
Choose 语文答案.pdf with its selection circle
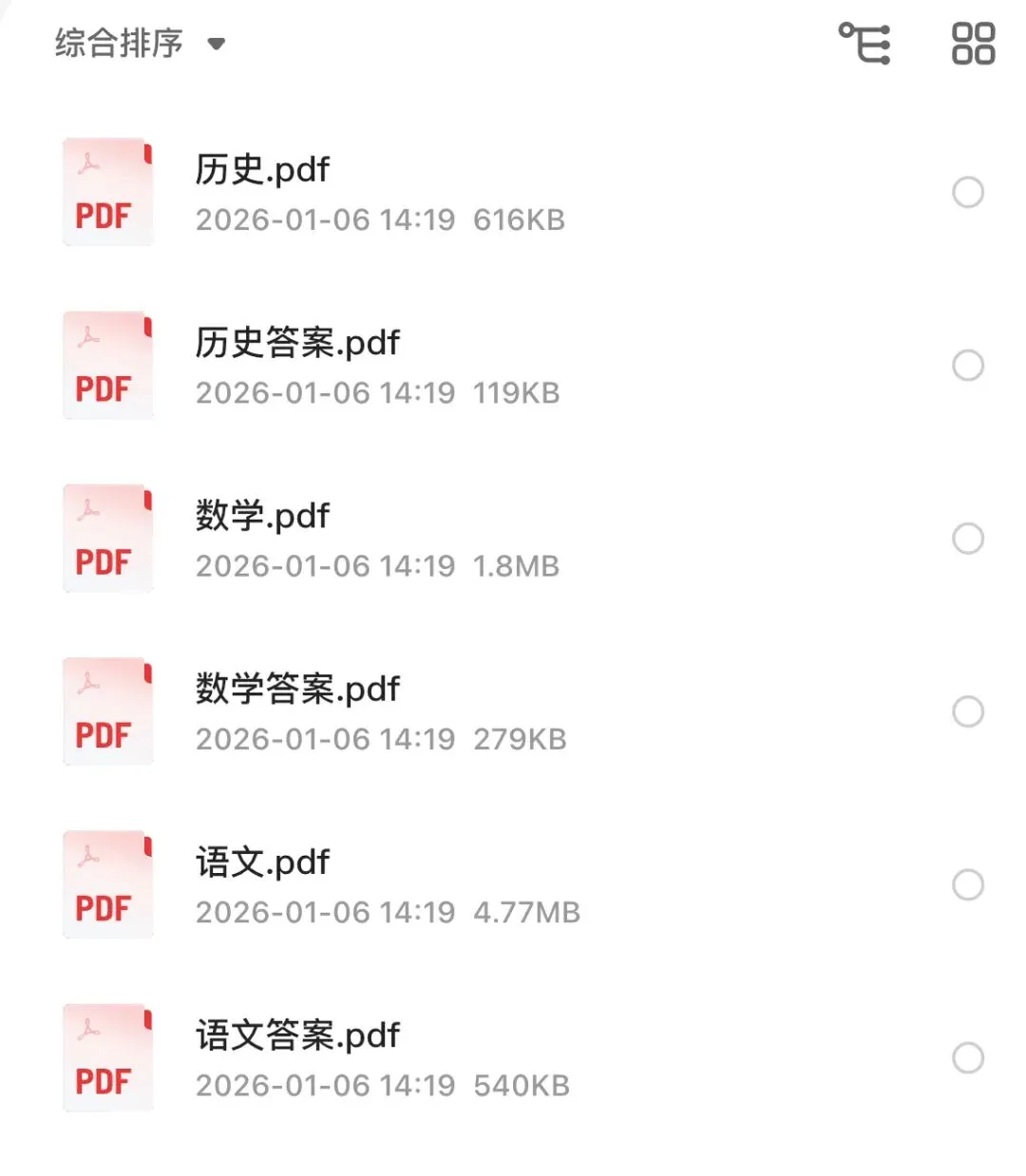(x=967, y=1058)
